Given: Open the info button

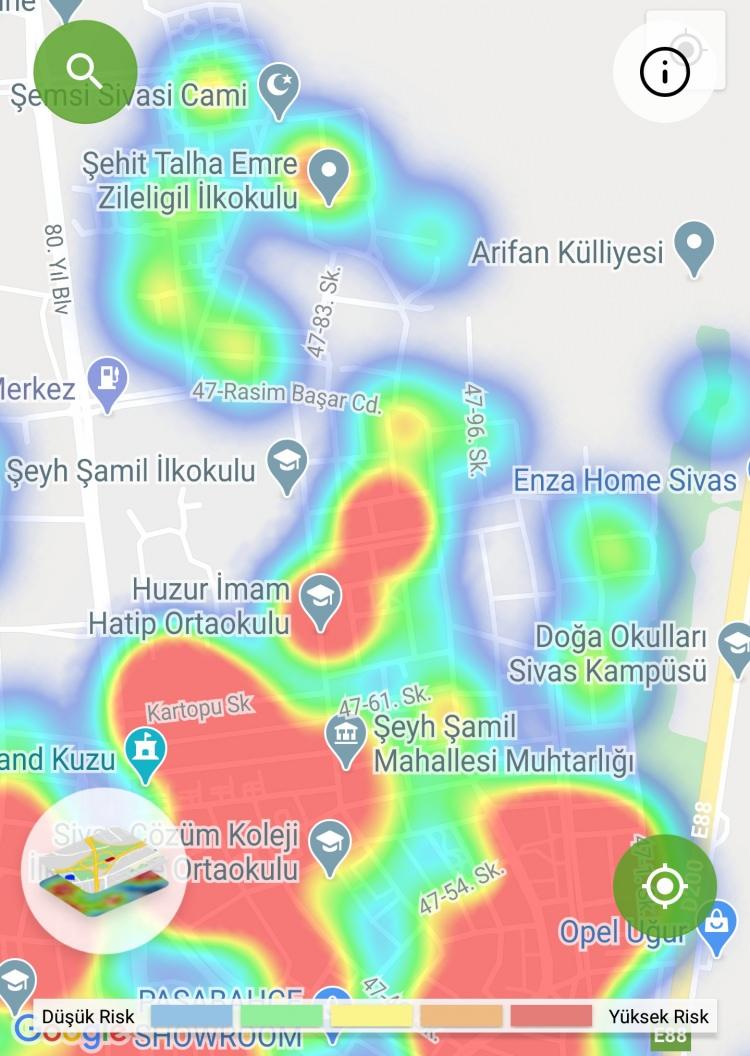Looking at the screenshot, I should [665, 72].
